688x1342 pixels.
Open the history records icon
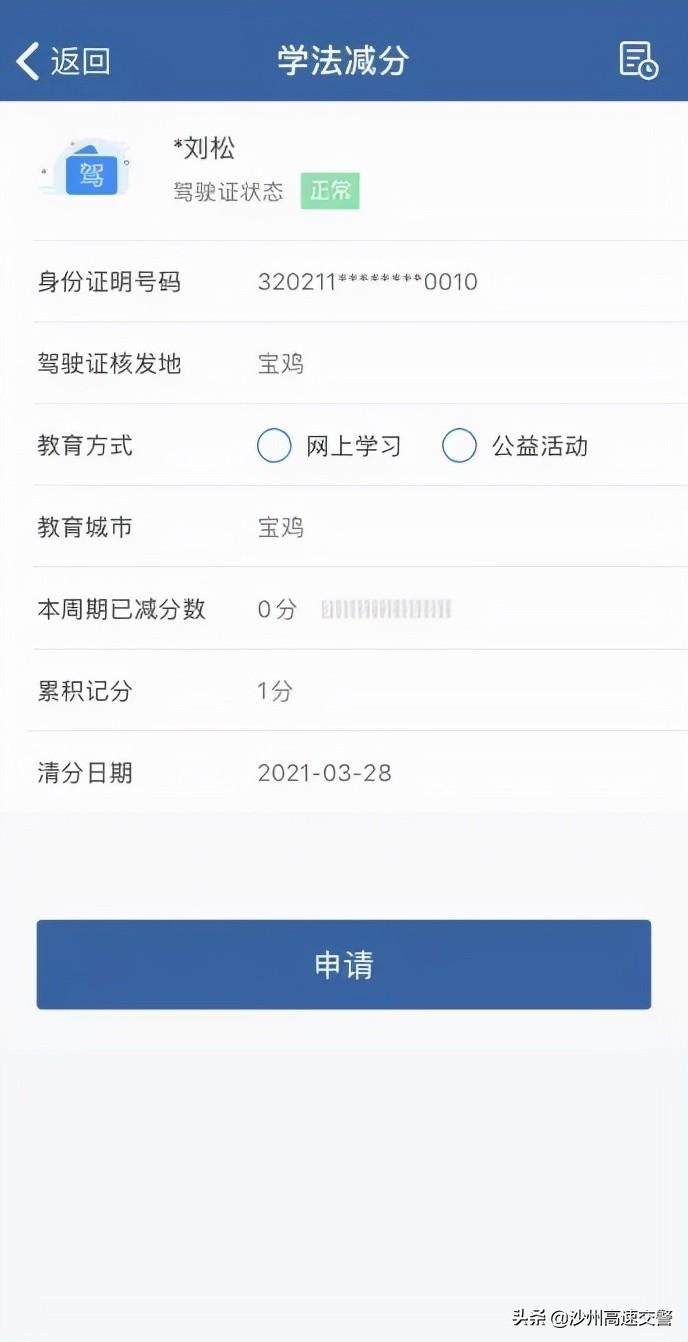(638, 61)
